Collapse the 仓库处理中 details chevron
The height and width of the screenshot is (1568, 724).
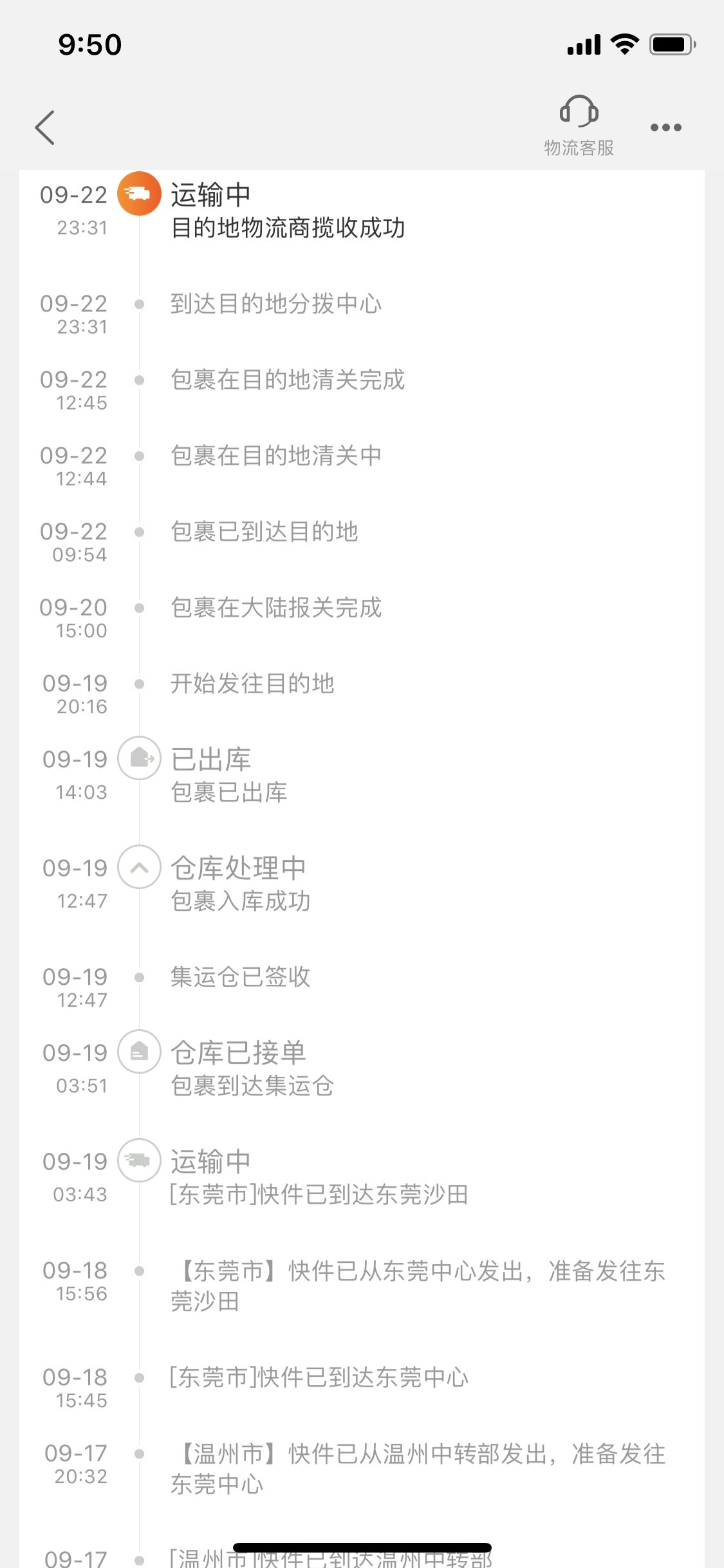pos(139,867)
